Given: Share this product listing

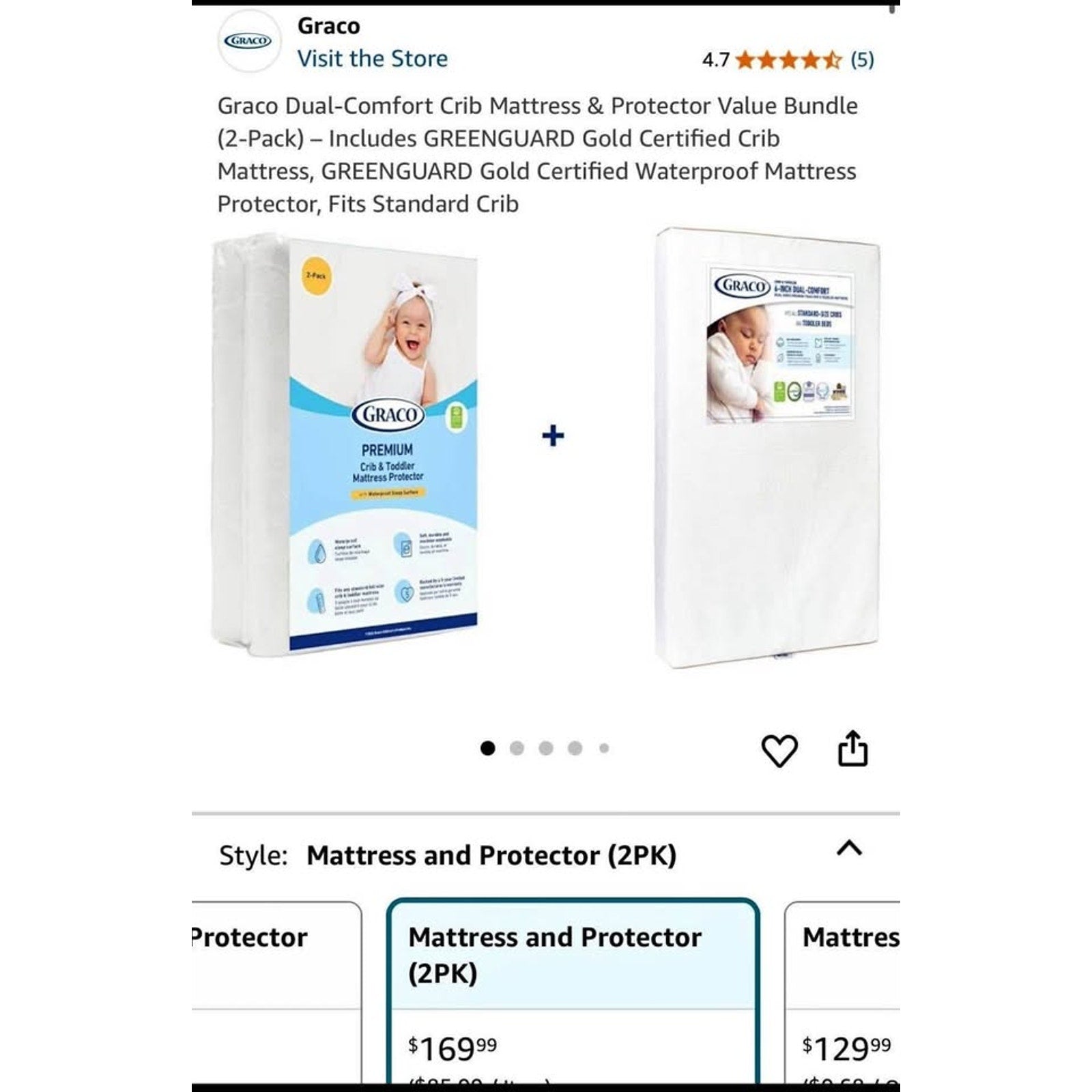Looking at the screenshot, I should point(852,749).
